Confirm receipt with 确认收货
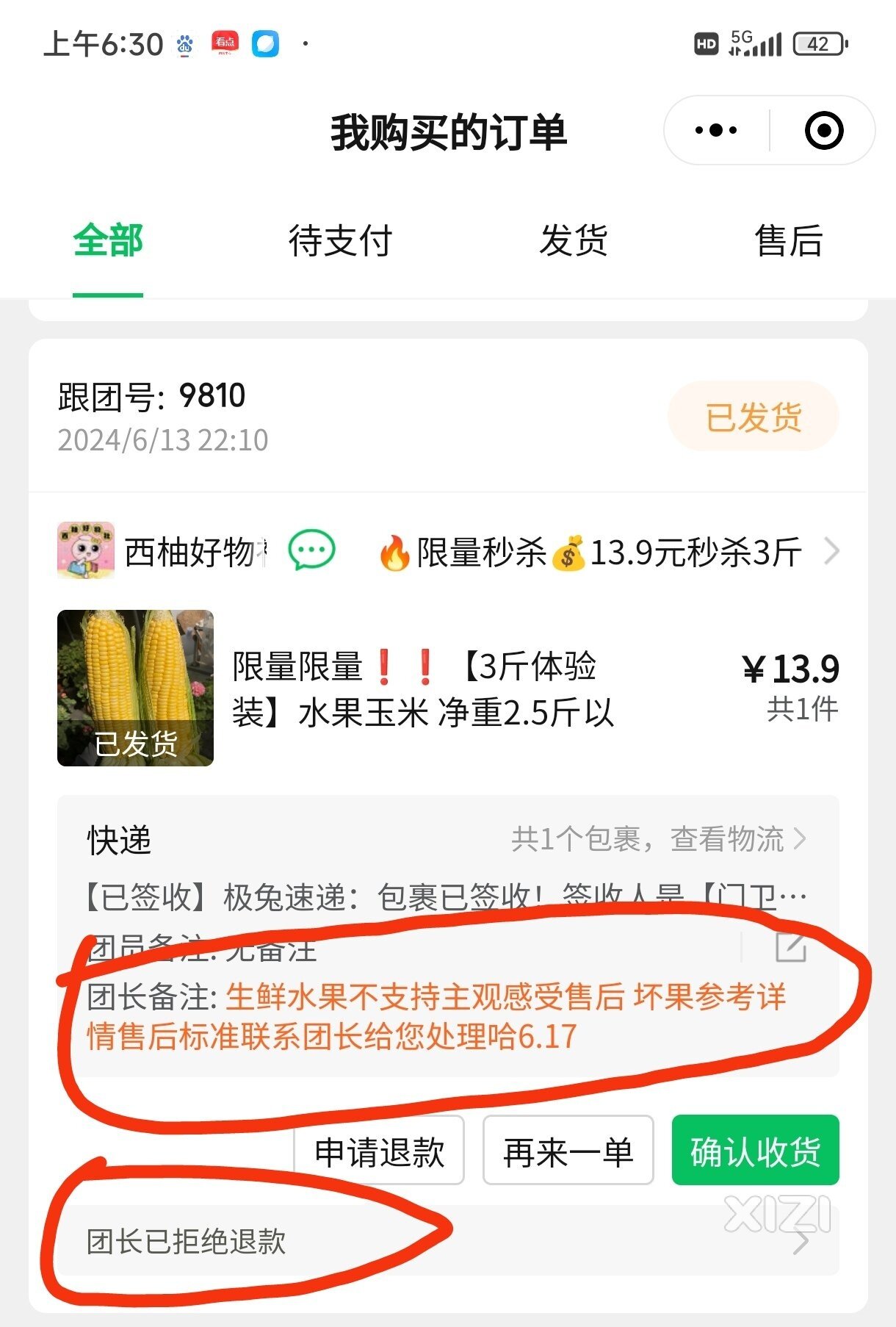Screen dimensions: 896x1327 coord(755,1151)
